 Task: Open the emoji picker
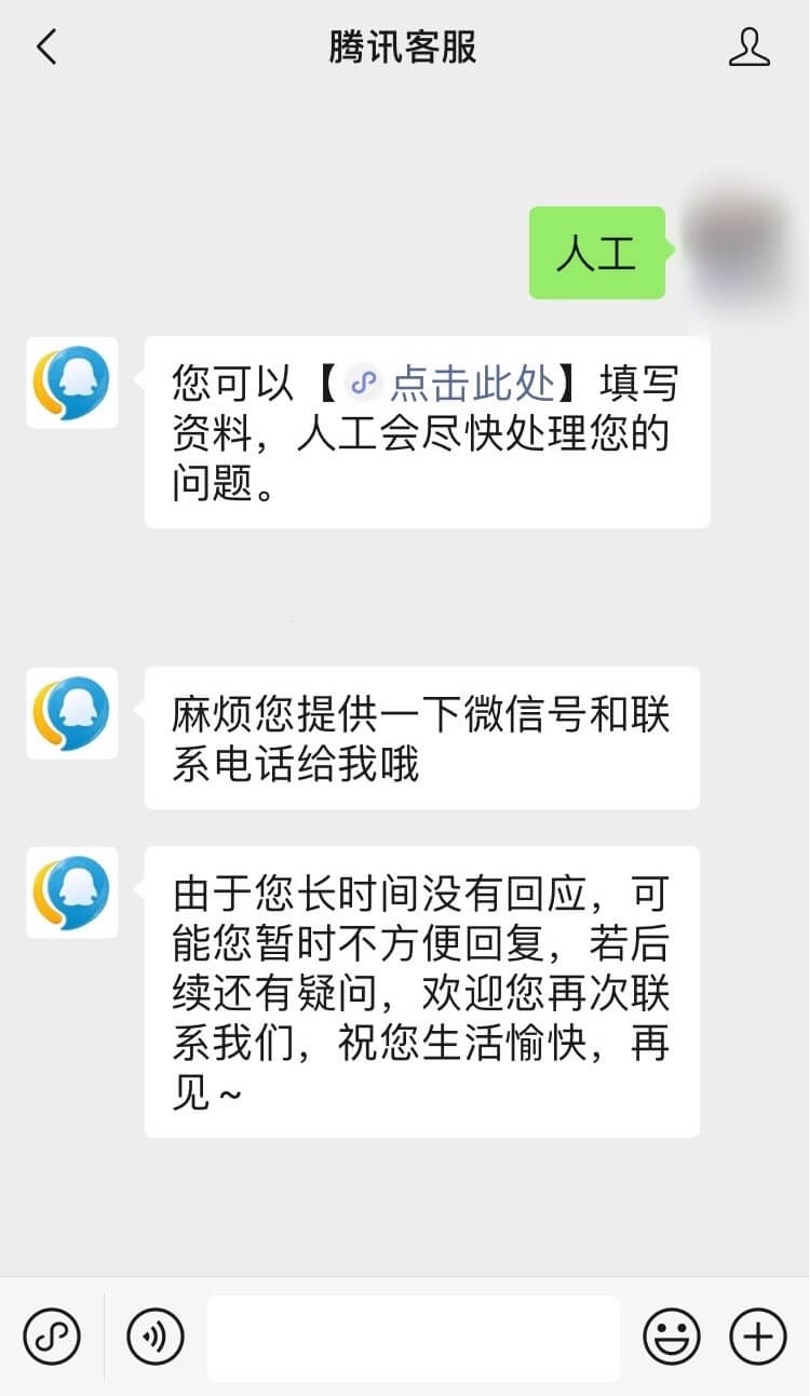coord(671,1337)
